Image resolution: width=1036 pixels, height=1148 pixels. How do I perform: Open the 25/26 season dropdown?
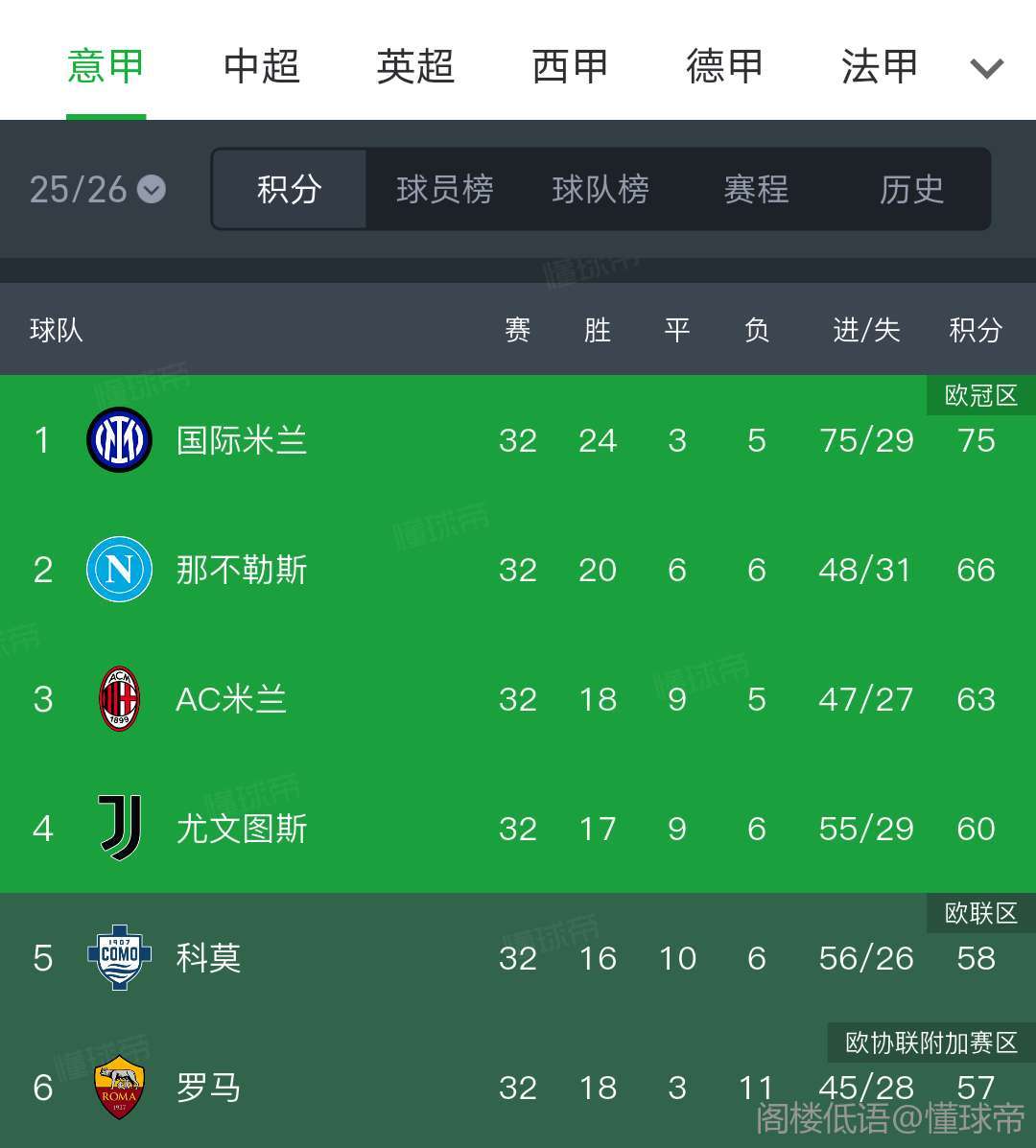coord(97,189)
